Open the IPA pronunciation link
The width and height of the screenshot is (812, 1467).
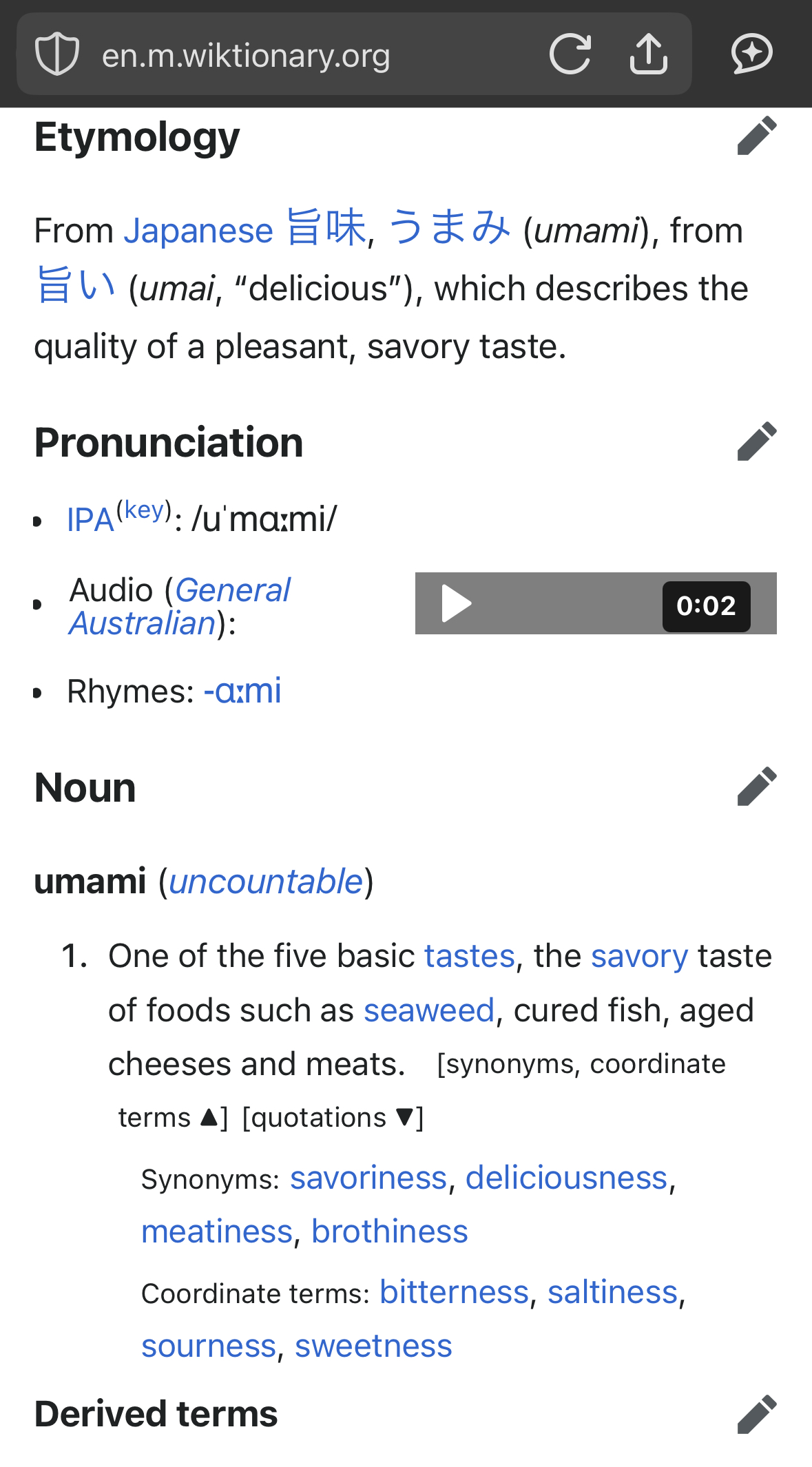pos(90,520)
